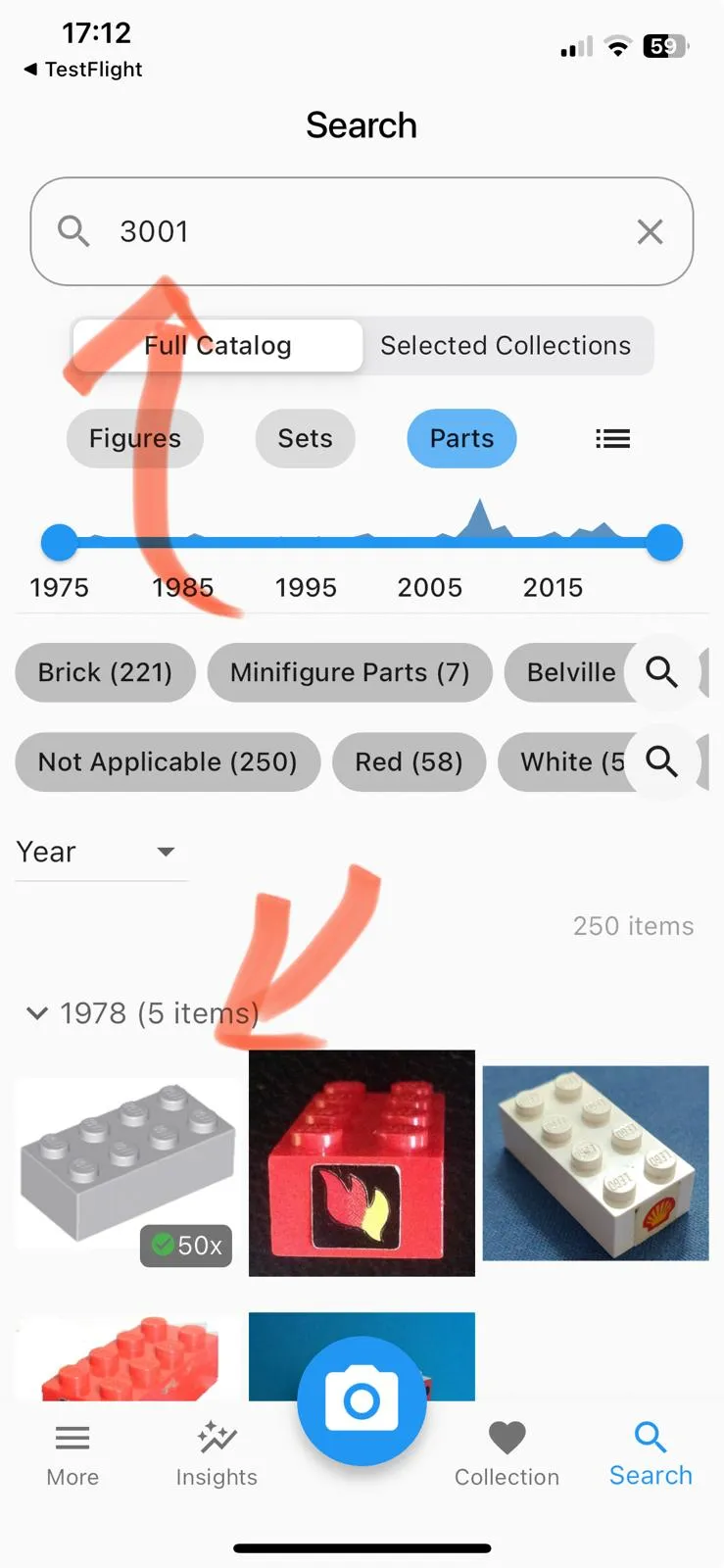The width and height of the screenshot is (724, 1568).
Task: Filter results by Figures
Action: (135, 438)
